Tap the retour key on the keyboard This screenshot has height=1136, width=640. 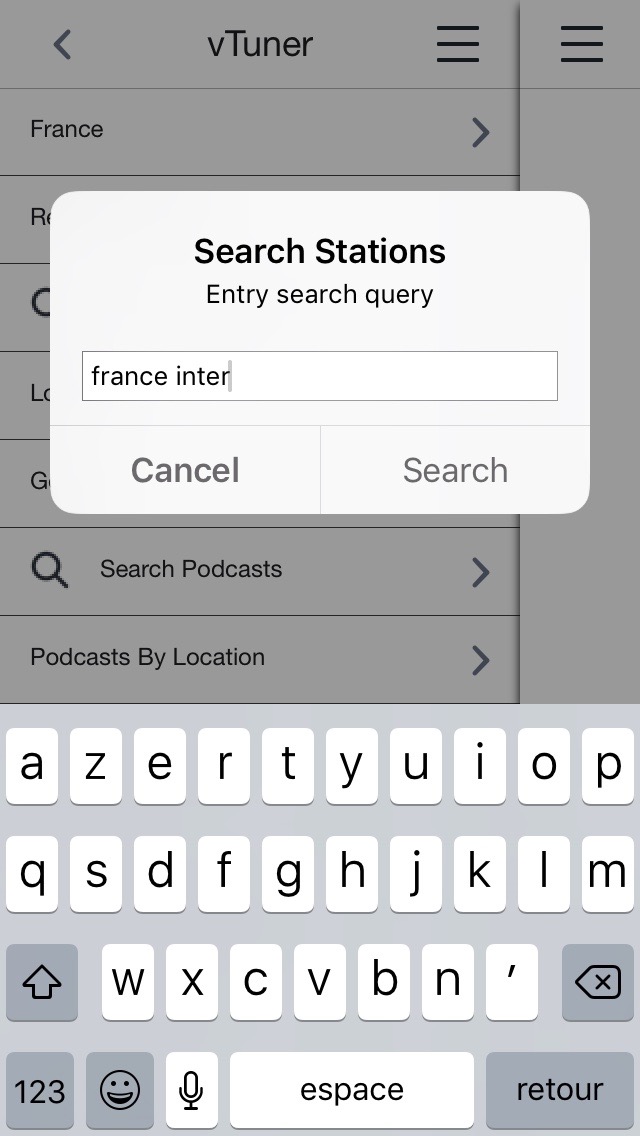coord(560,1090)
